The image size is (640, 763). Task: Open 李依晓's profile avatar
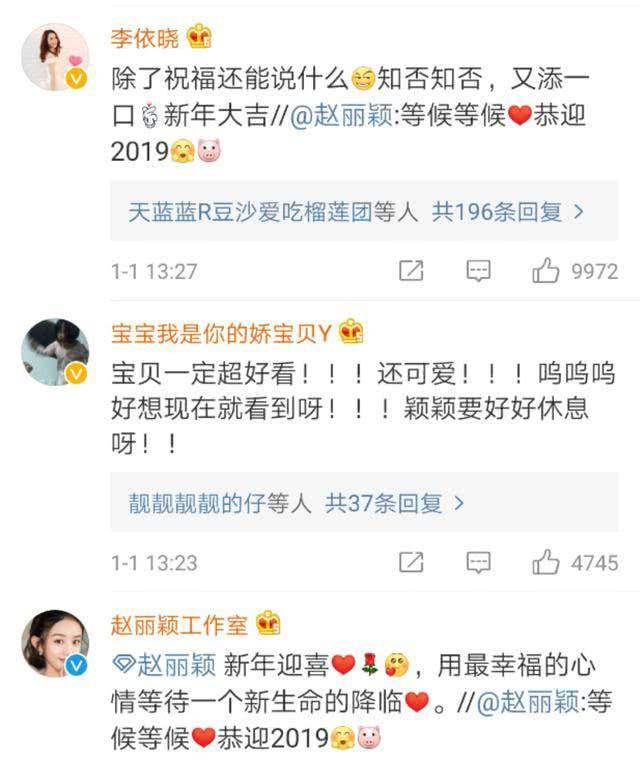[x=54, y=56]
